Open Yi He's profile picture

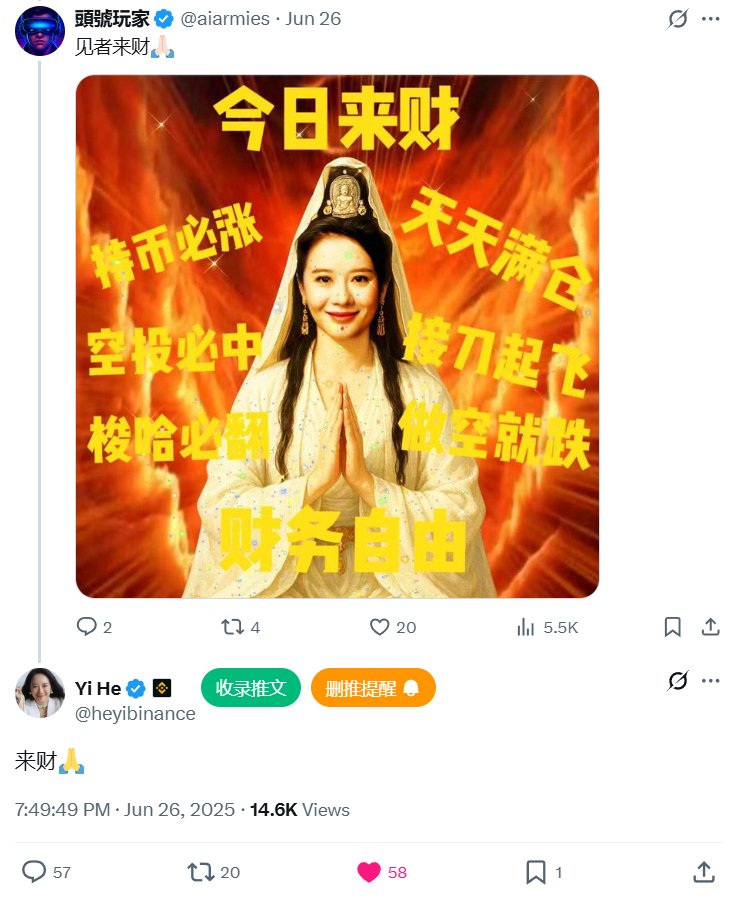pos(40,693)
